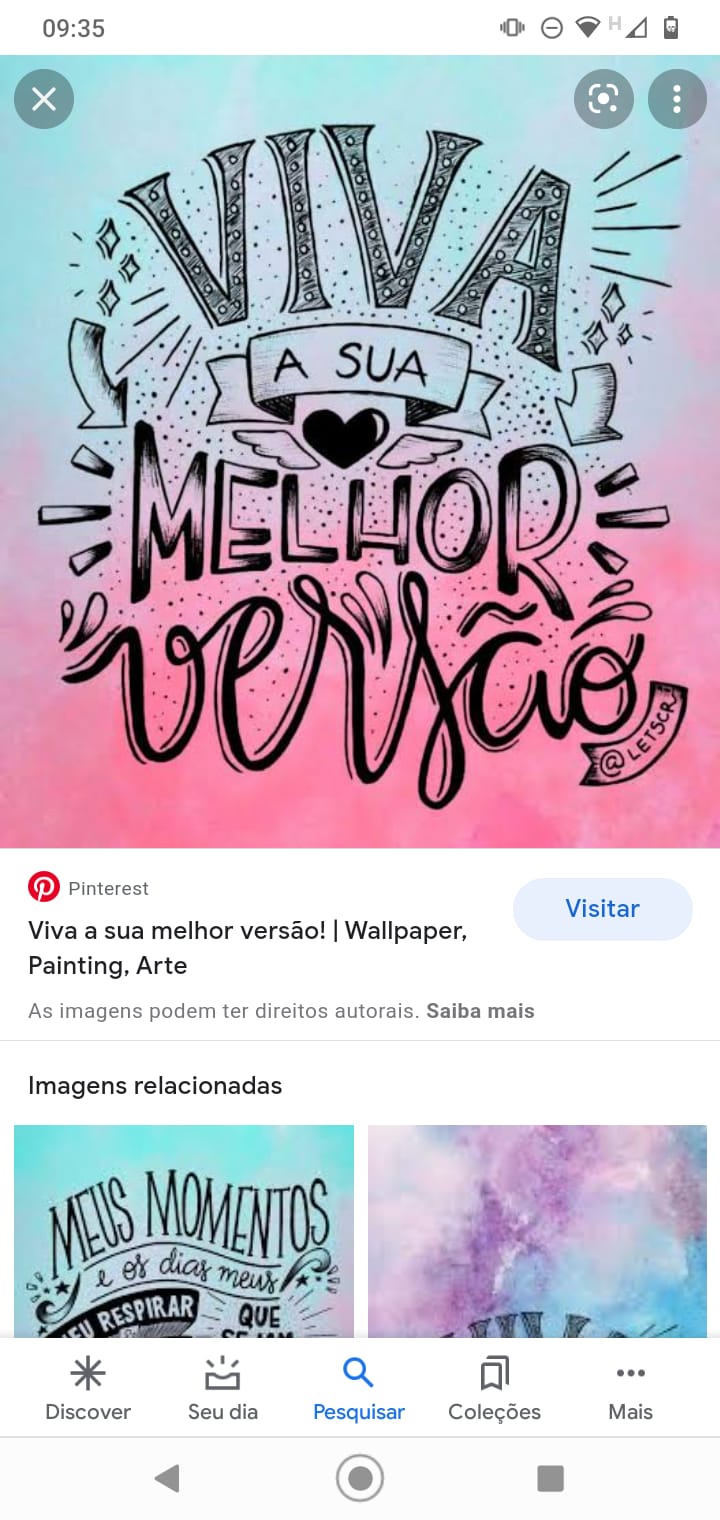Go to the Seu dia tab
Viewport: 720px width, 1520px height.
pos(223,1390)
